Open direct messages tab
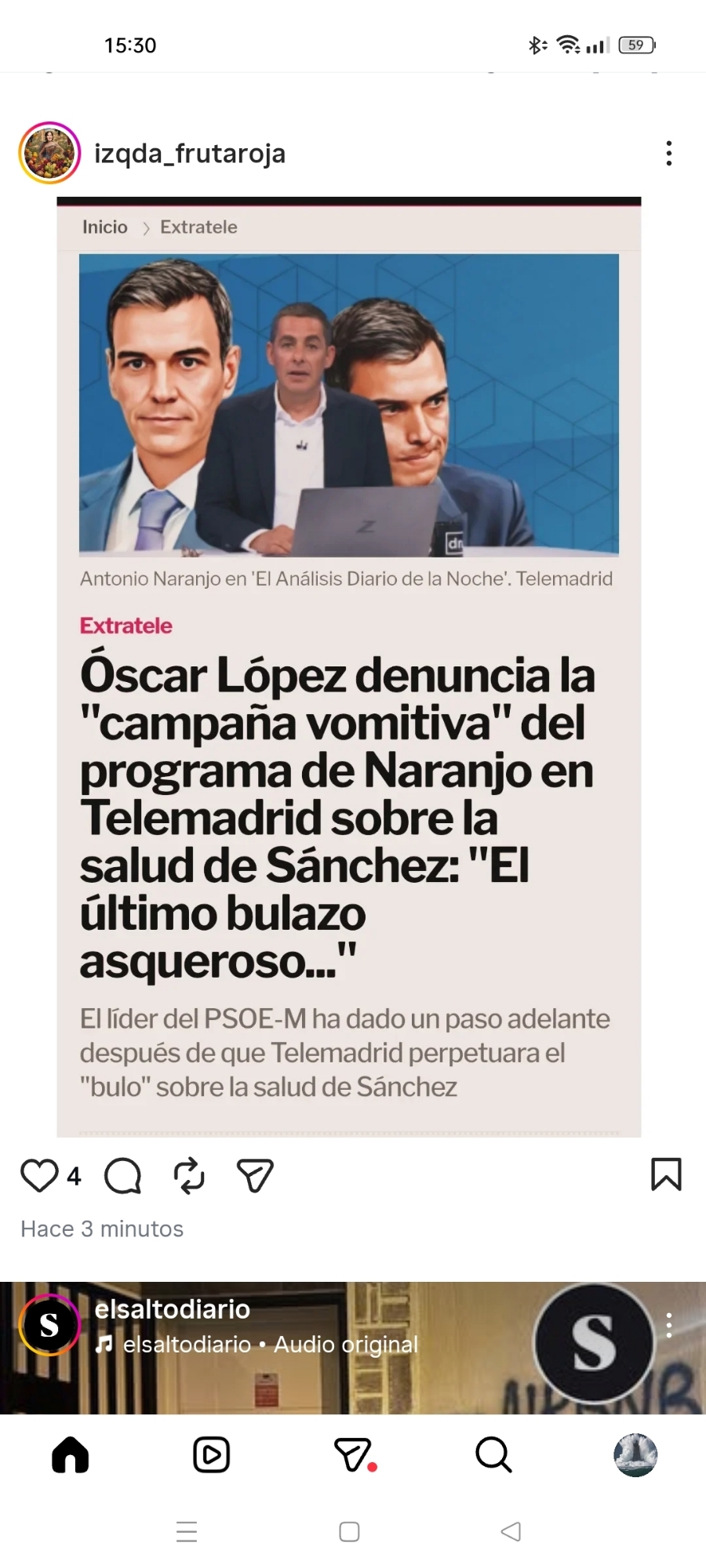The width and height of the screenshot is (706, 1568). tap(353, 1455)
